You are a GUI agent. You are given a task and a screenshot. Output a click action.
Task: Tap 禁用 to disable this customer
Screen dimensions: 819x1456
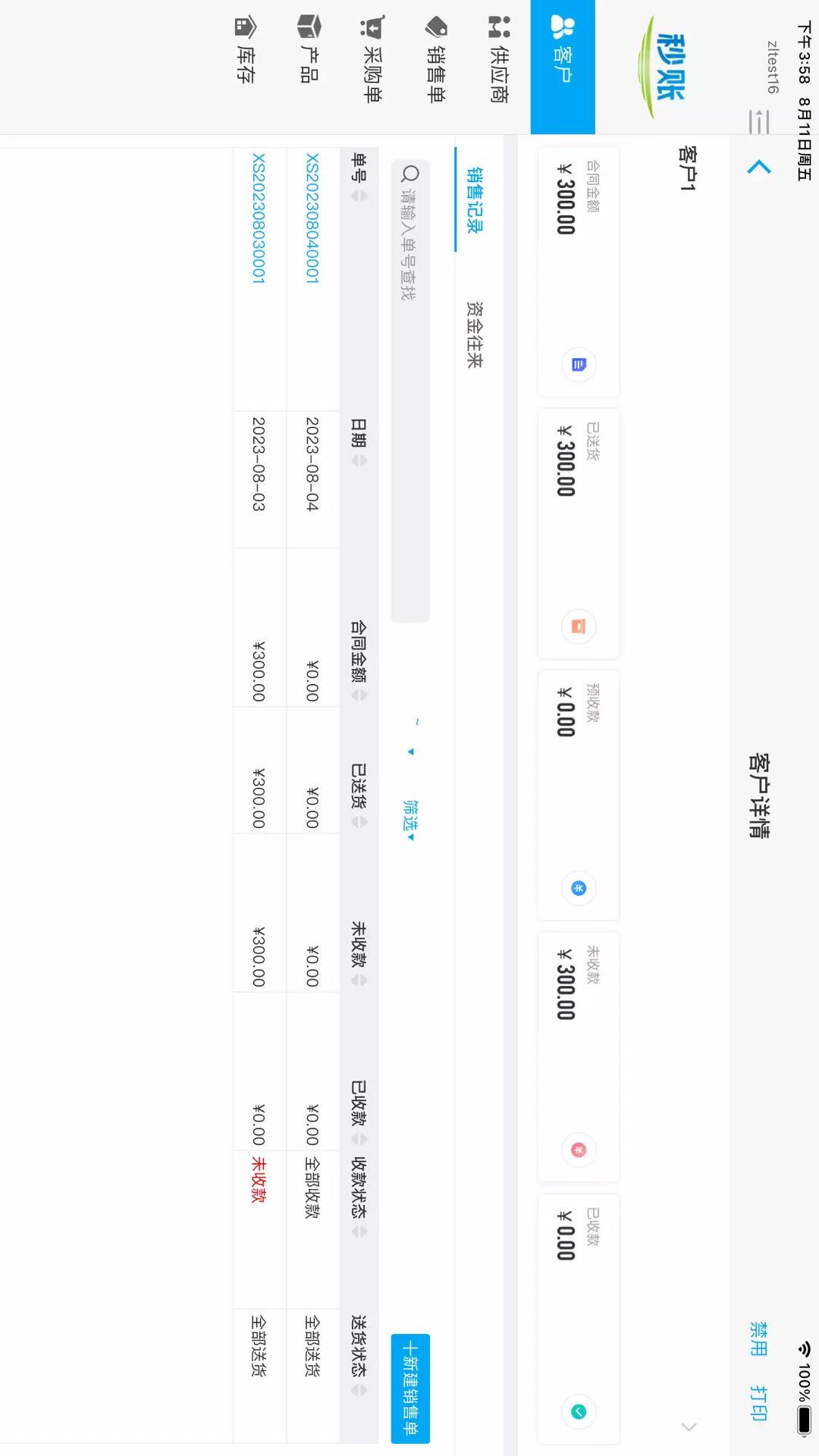(x=758, y=1338)
